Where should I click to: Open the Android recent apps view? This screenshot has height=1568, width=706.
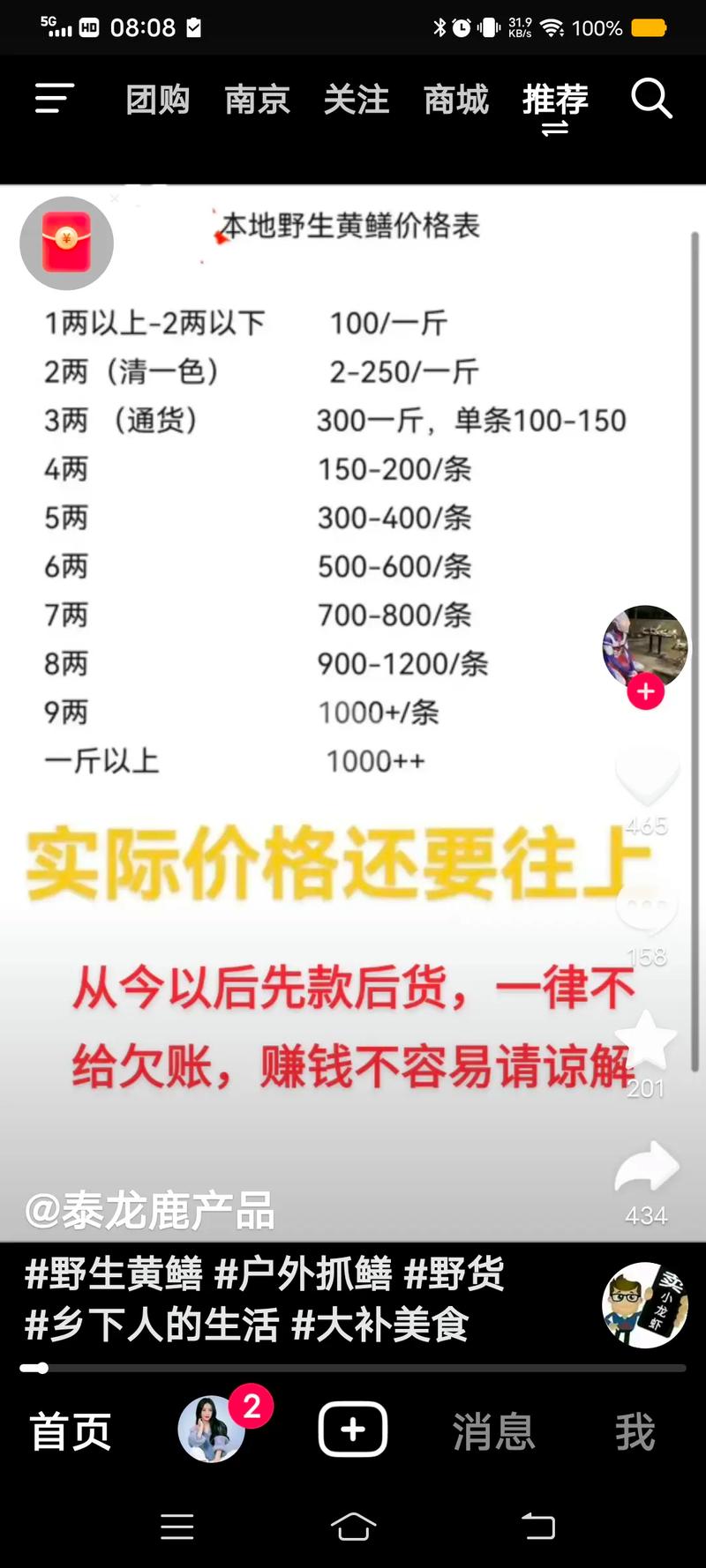177,1527
